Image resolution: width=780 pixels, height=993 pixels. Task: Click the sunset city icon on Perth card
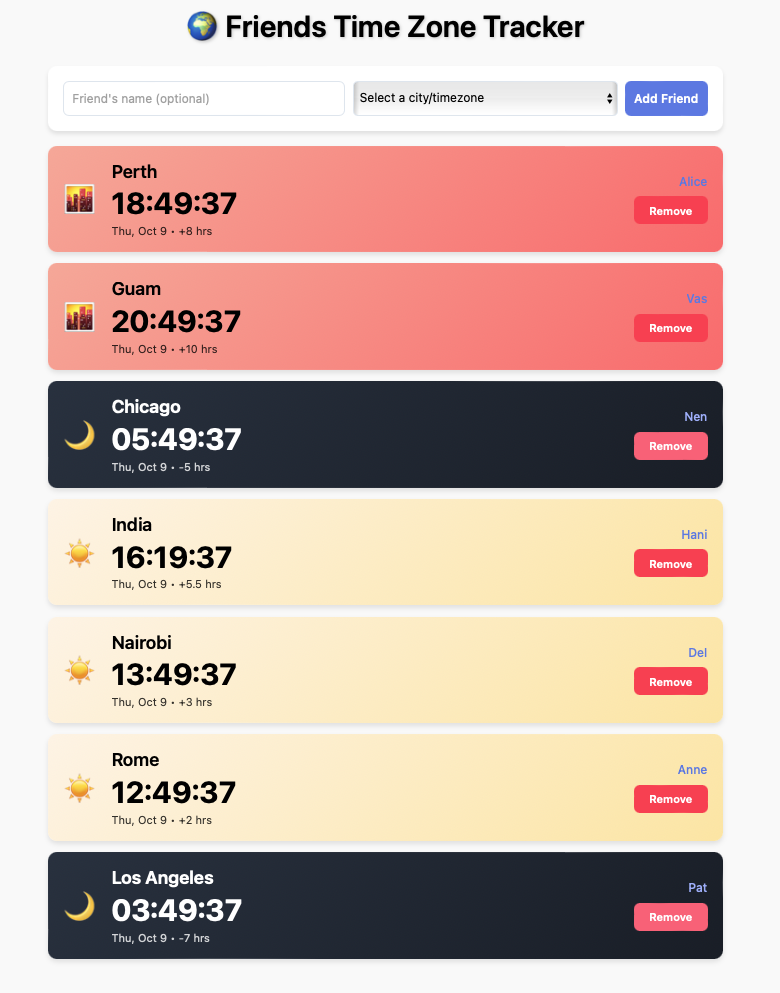pyautogui.click(x=80, y=199)
